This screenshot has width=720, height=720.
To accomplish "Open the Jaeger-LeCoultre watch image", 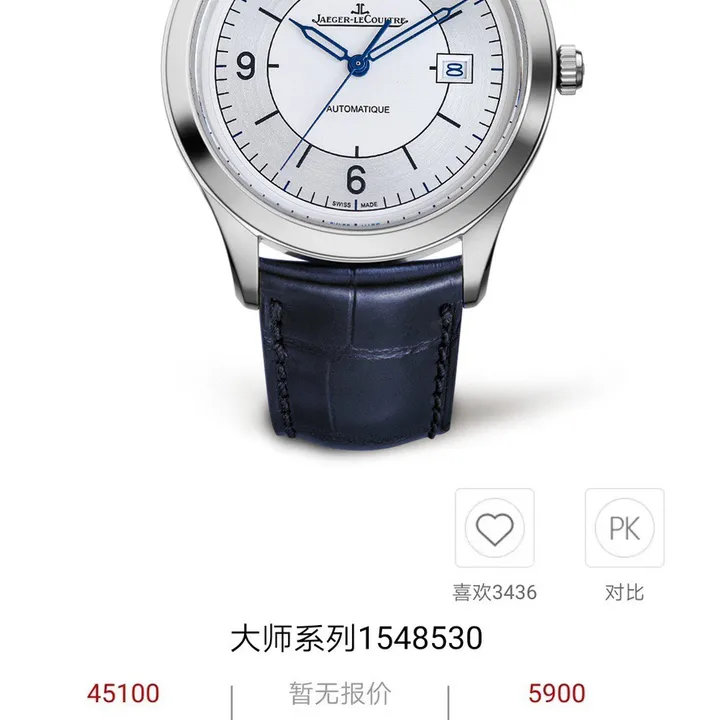I will [x=360, y=200].
